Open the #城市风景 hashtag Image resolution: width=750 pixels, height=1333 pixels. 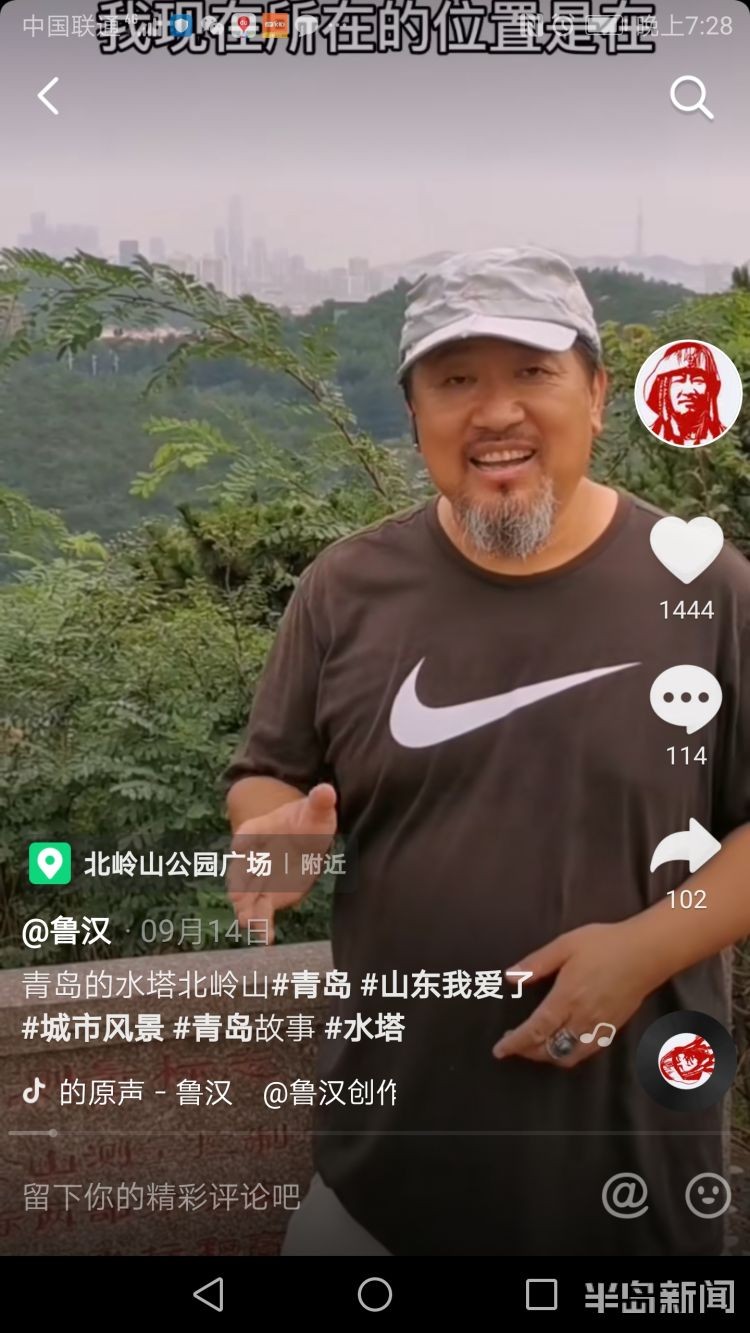point(93,1028)
